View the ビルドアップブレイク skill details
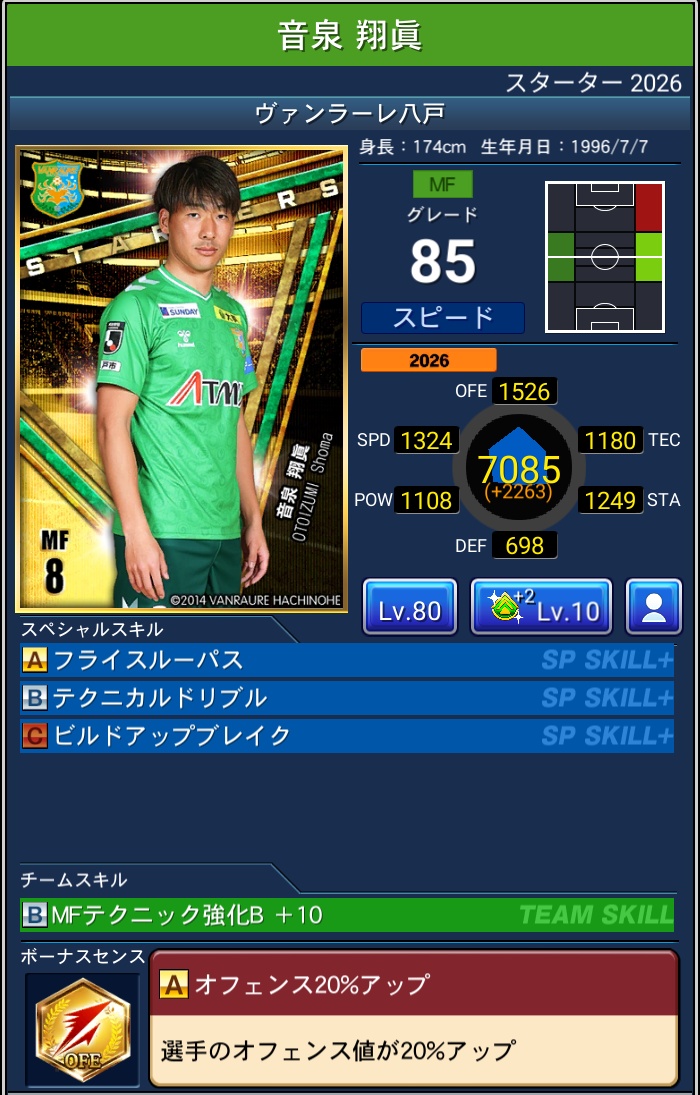This screenshot has height=1095, width=700. point(346,736)
